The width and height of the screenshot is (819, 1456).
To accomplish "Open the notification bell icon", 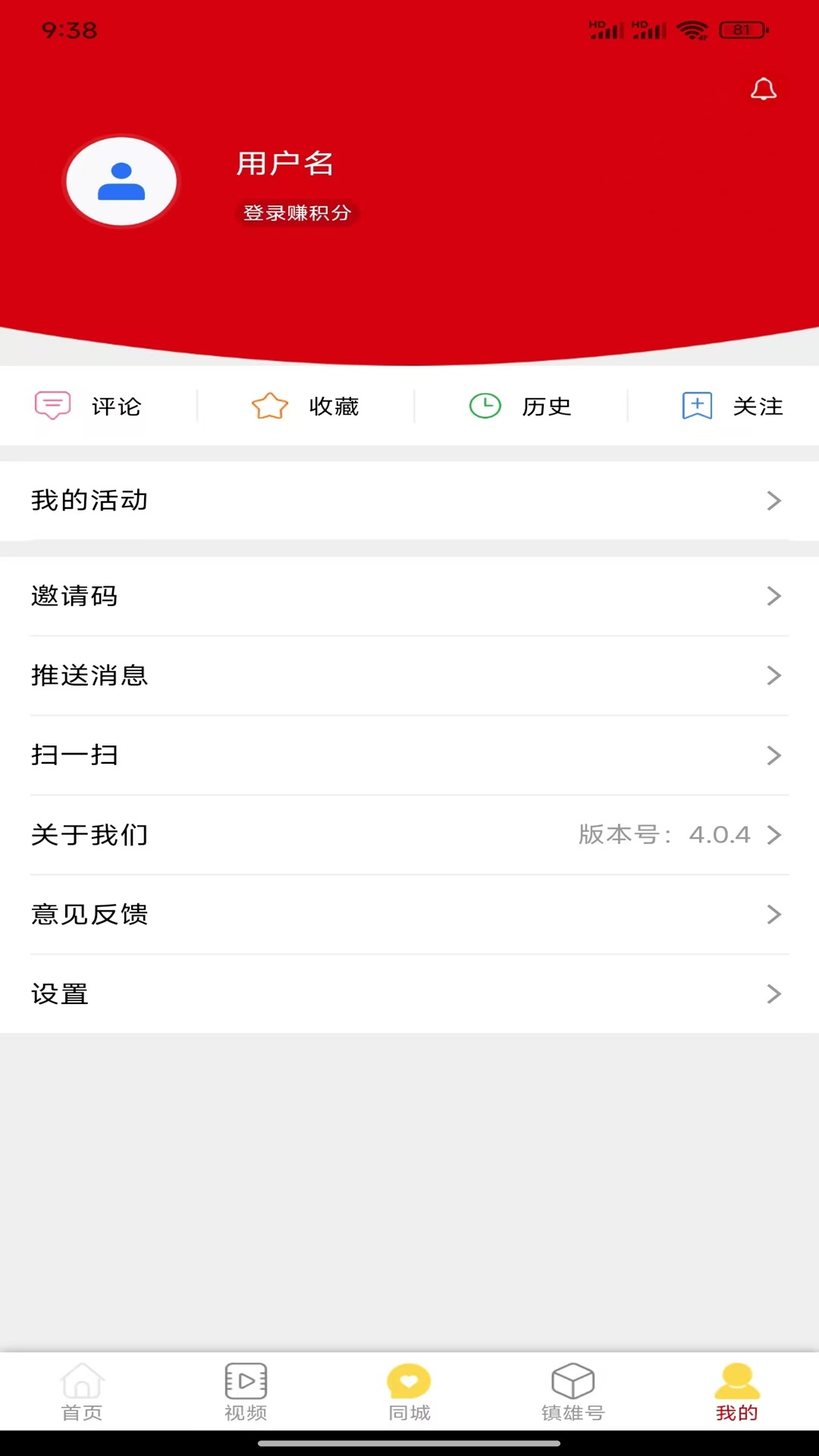I will (764, 89).
